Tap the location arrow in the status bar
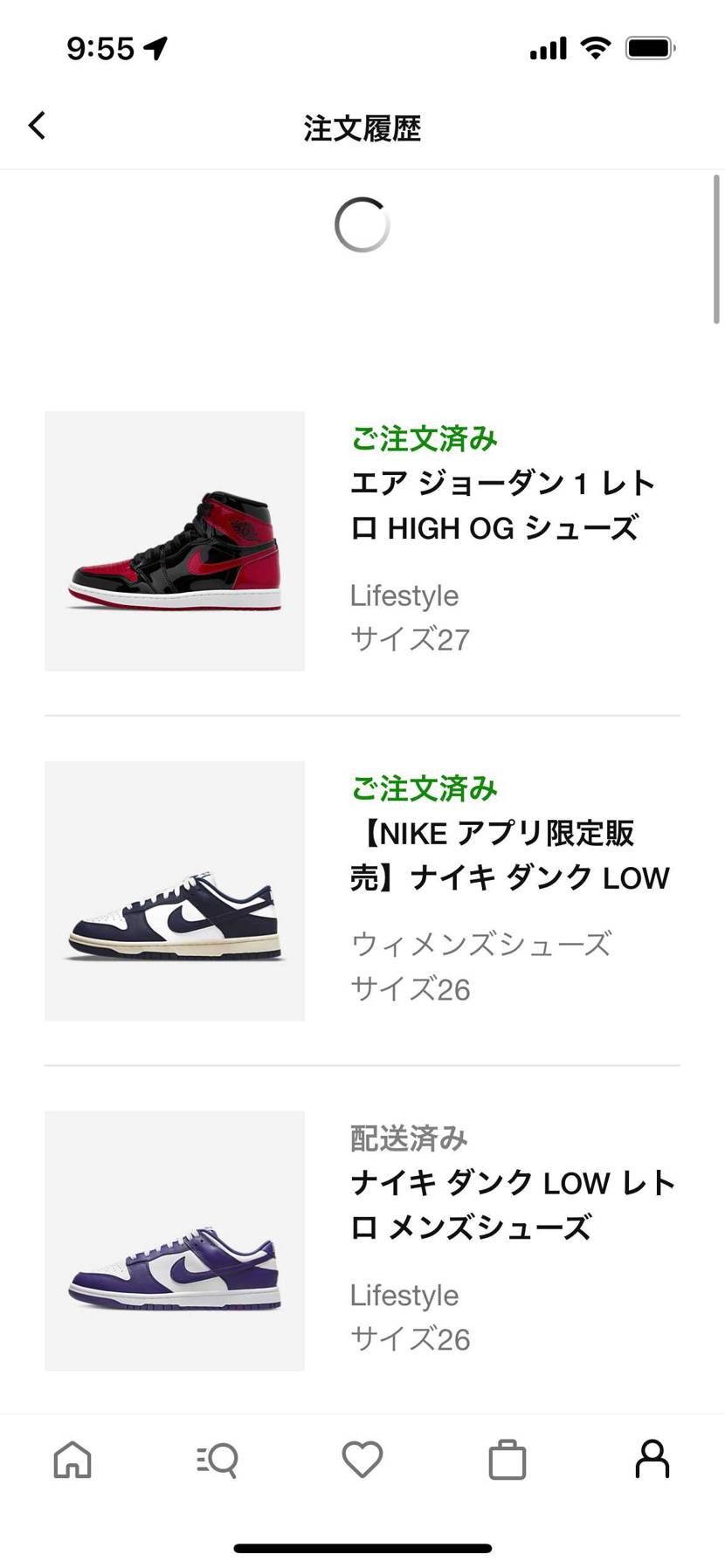 [157, 48]
